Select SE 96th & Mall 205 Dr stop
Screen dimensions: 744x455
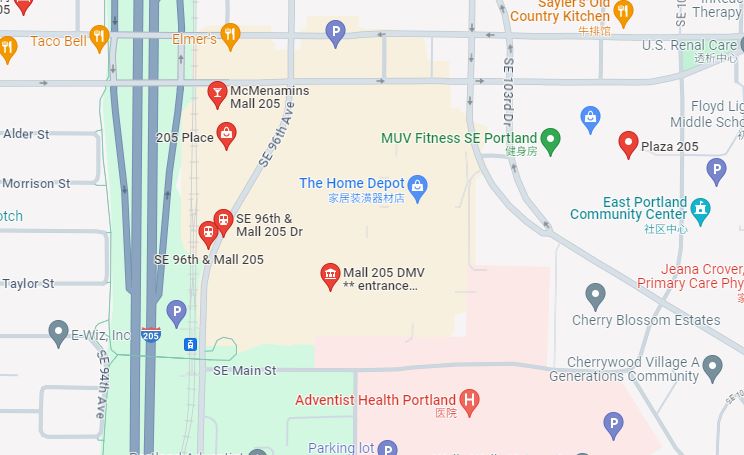[x=223, y=220]
